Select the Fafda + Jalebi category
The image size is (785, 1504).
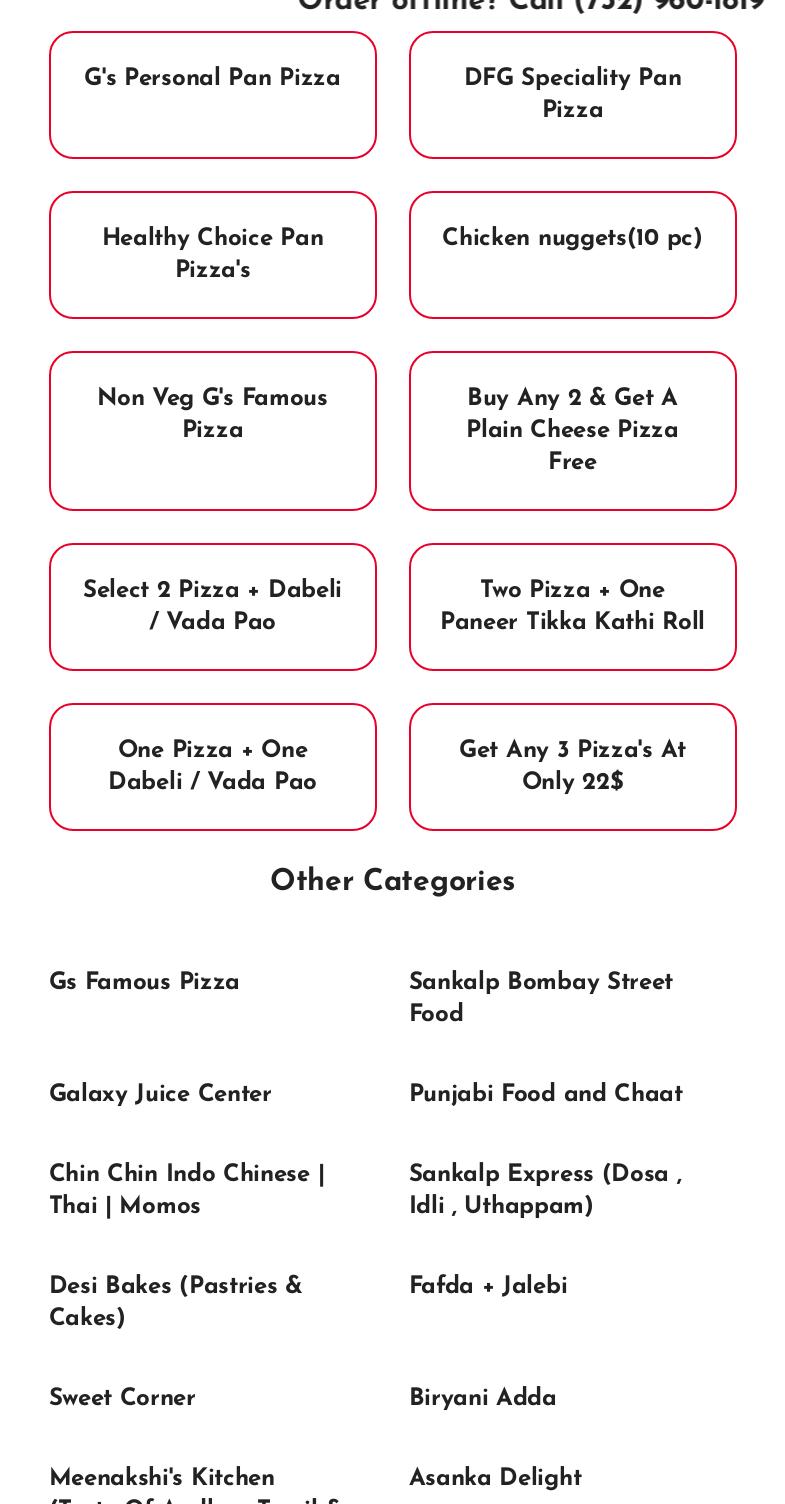(488, 1287)
